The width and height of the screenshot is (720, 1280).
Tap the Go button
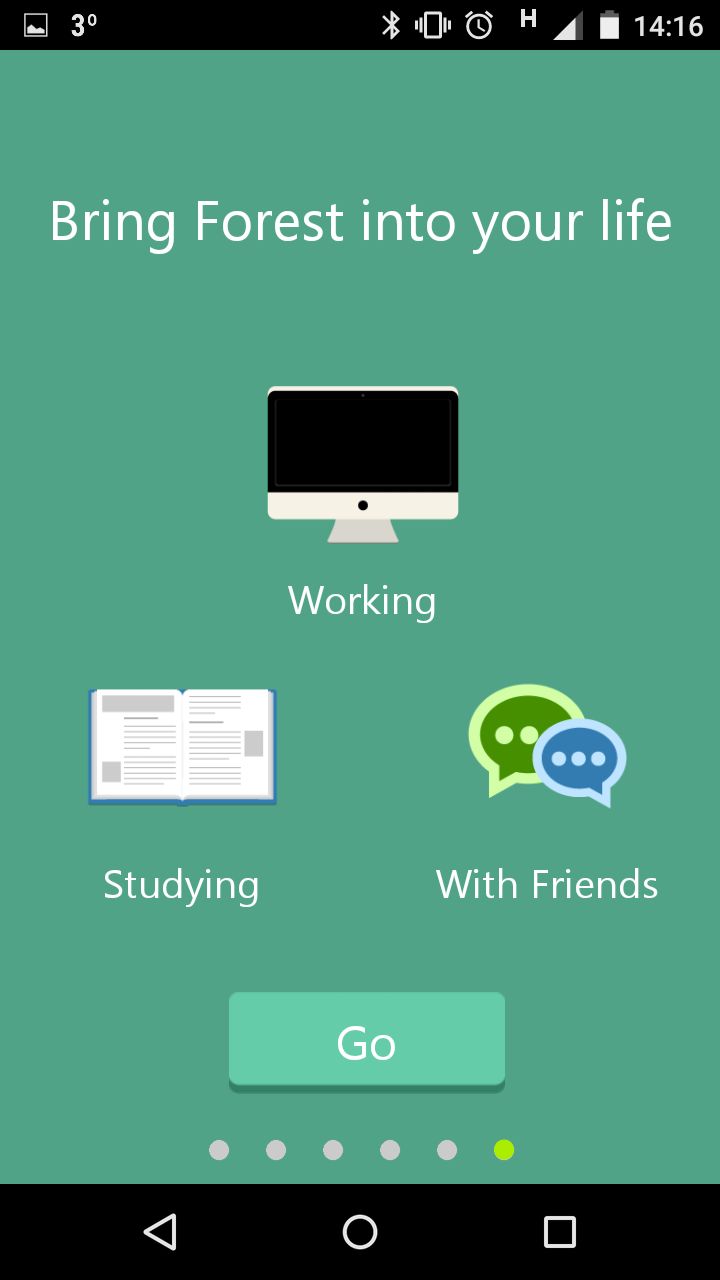[367, 1042]
